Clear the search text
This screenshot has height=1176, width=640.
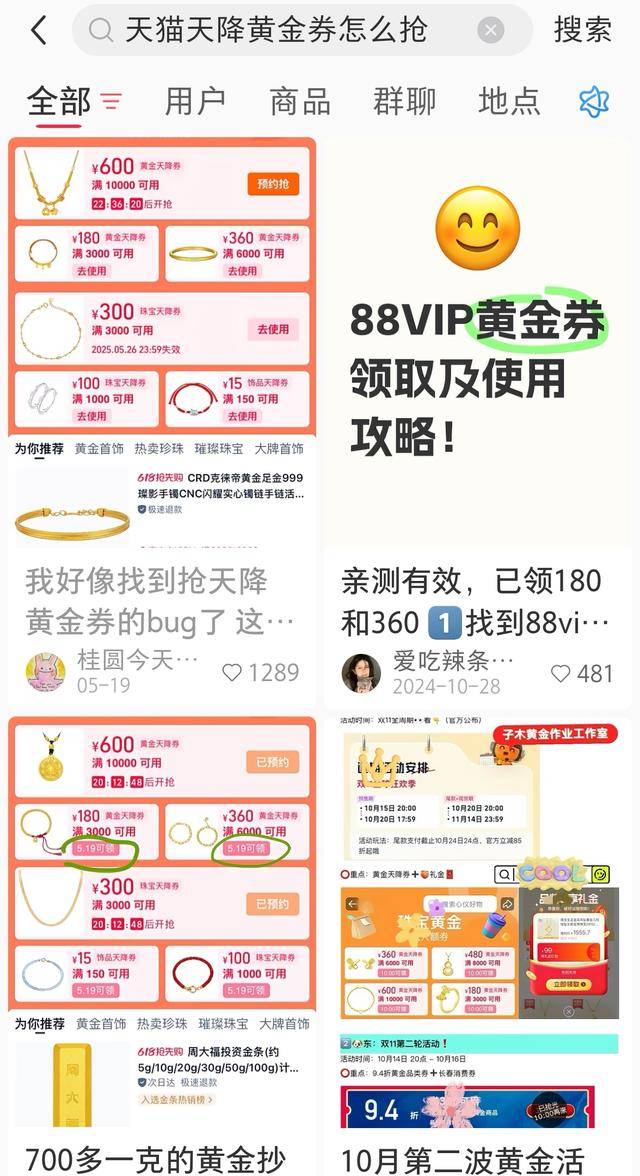click(490, 30)
